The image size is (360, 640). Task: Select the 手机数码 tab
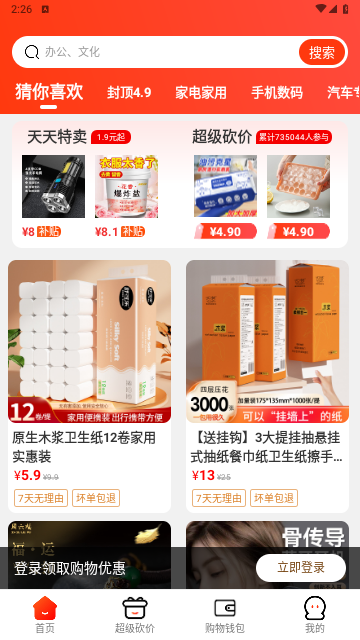[x=277, y=93]
